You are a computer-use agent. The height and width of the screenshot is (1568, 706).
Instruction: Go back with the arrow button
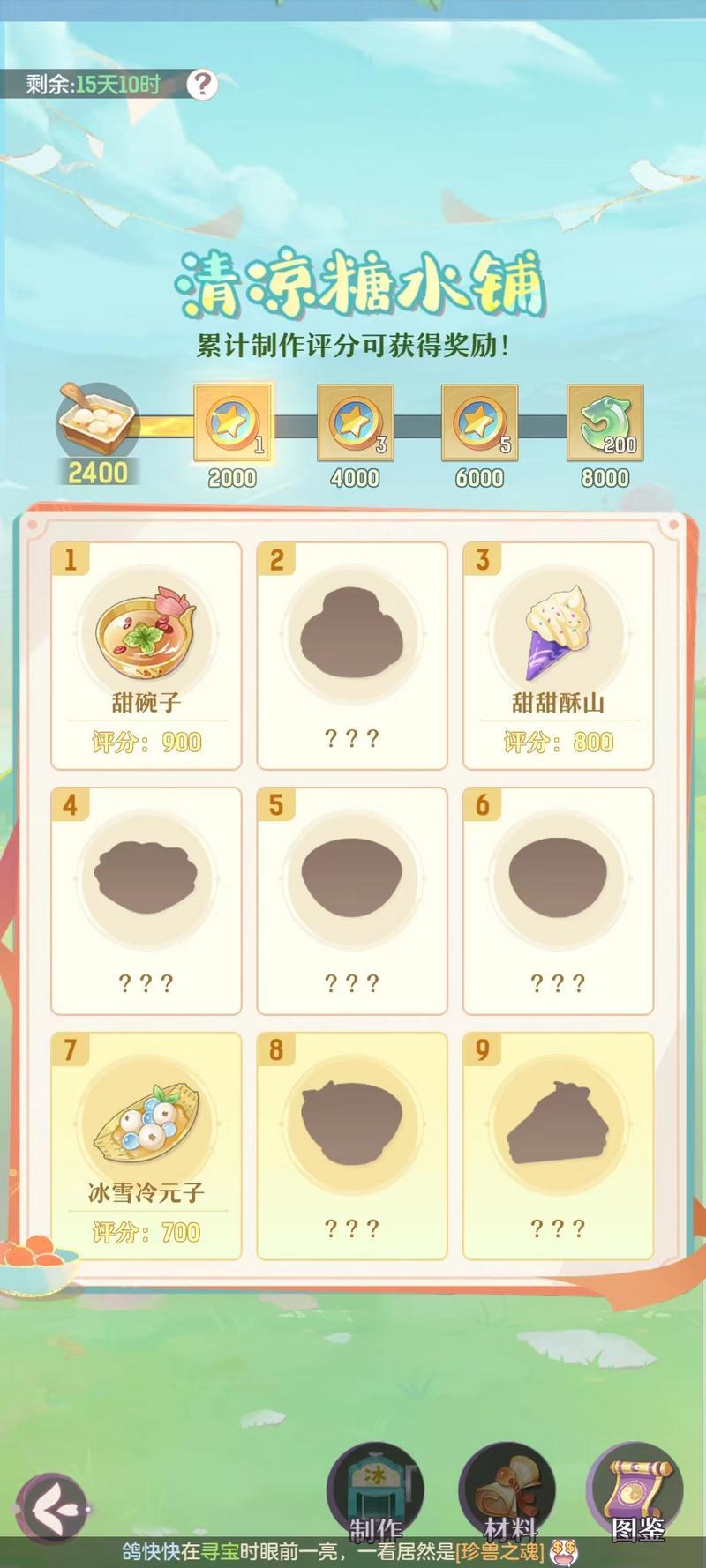[54, 1508]
